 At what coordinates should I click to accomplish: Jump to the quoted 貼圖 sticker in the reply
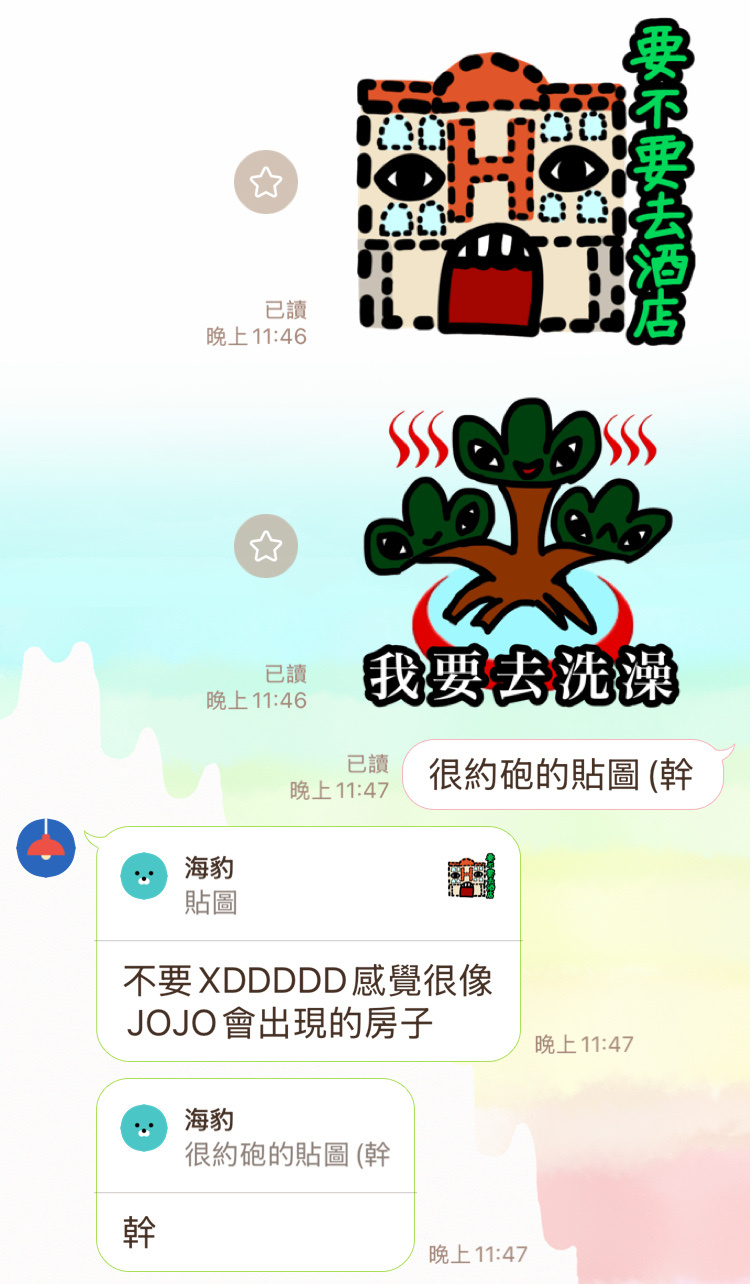308,884
